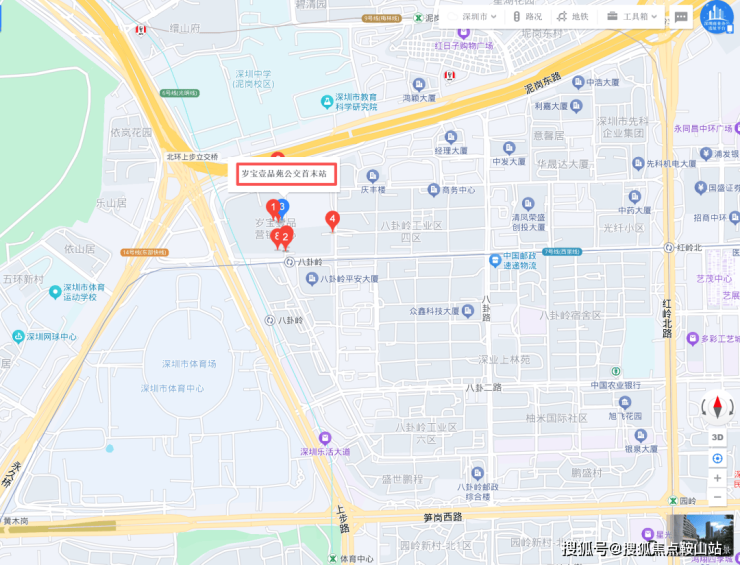The width and height of the screenshot is (740, 565).
Task: Select map marker number 4
Action: pyautogui.click(x=332, y=219)
